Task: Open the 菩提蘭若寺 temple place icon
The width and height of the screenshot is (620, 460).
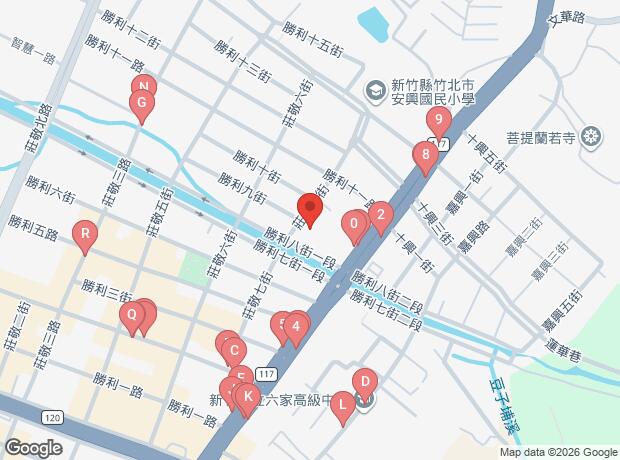Action: 592,135
